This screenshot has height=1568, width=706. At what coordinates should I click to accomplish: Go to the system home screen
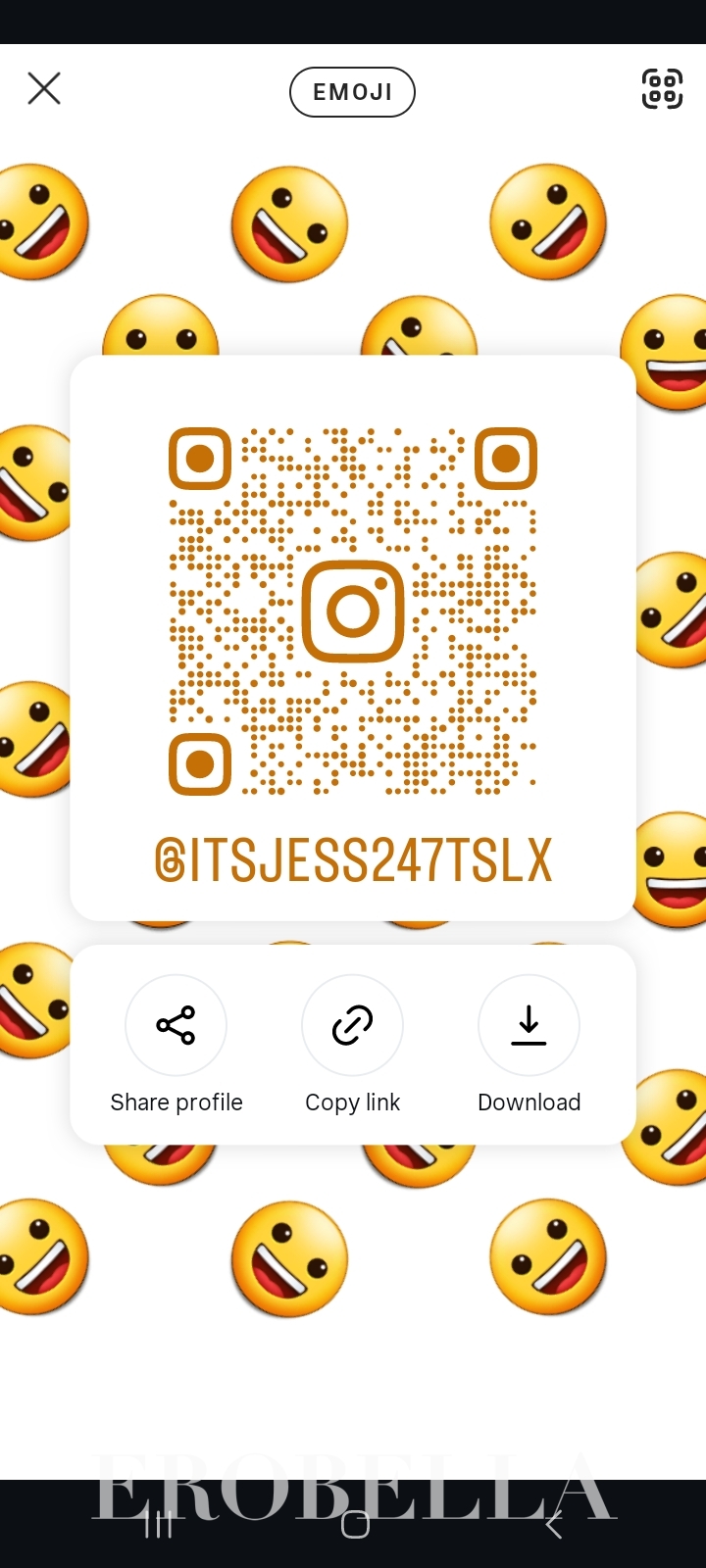pyautogui.click(x=355, y=1525)
